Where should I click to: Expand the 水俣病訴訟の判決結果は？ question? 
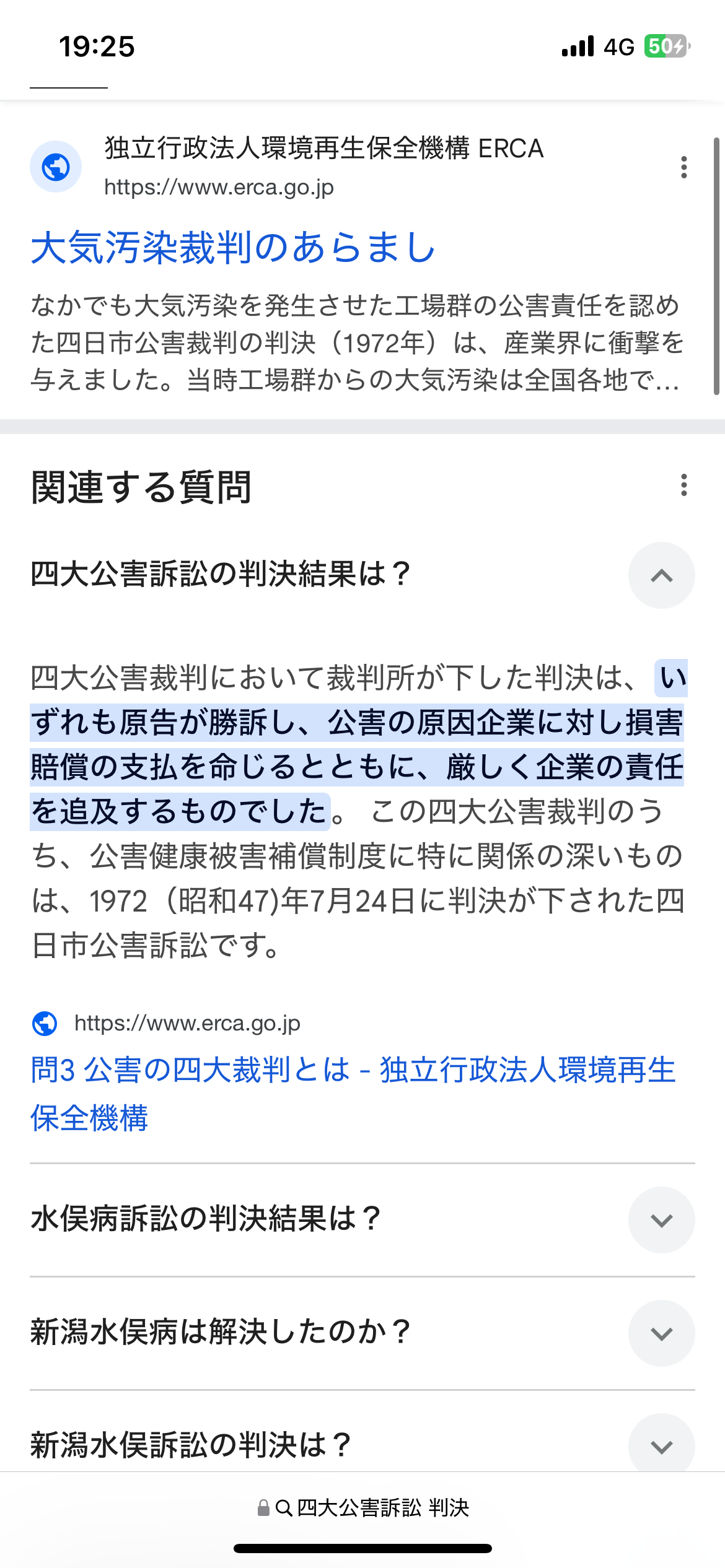pos(661,1220)
